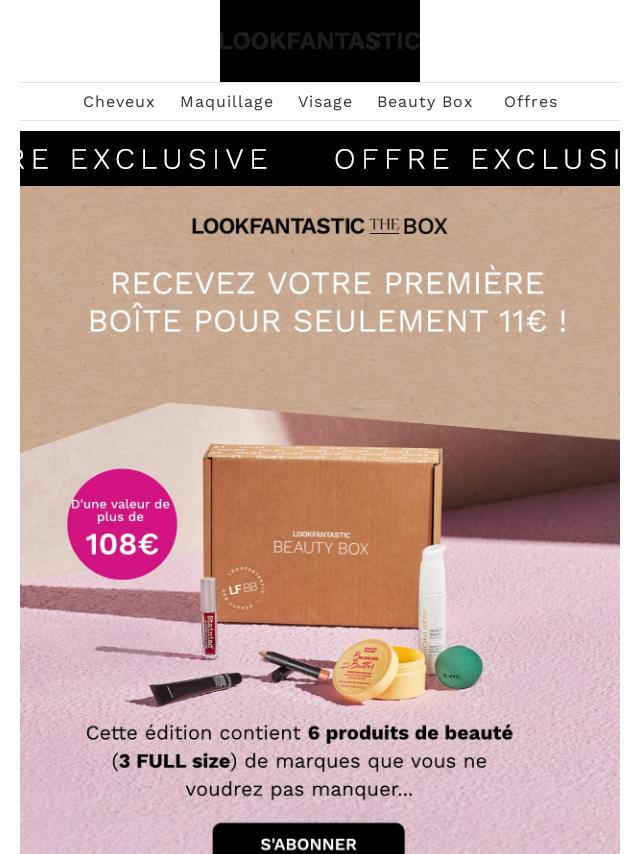Open the Beauty Box link

[x=424, y=102]
